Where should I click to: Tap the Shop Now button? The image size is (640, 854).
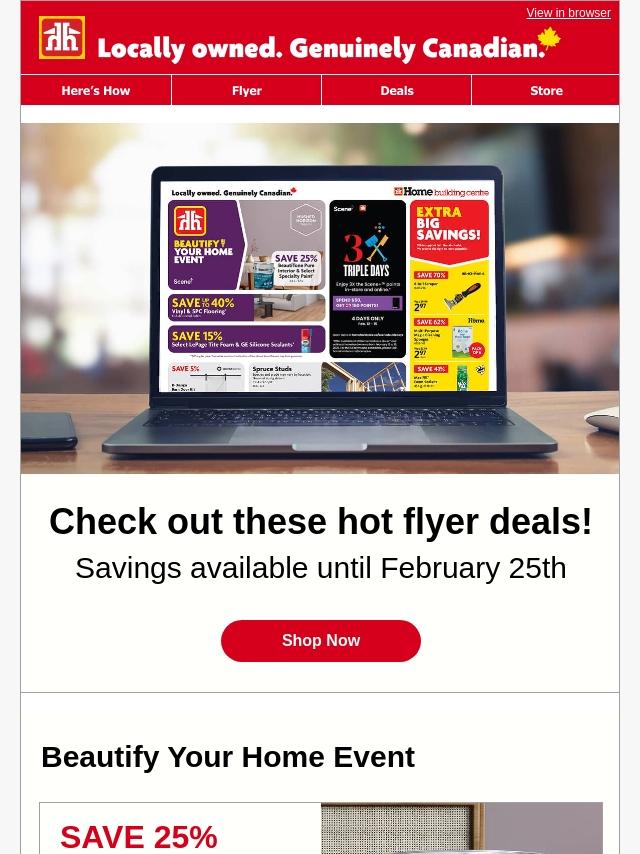(320, 641)
